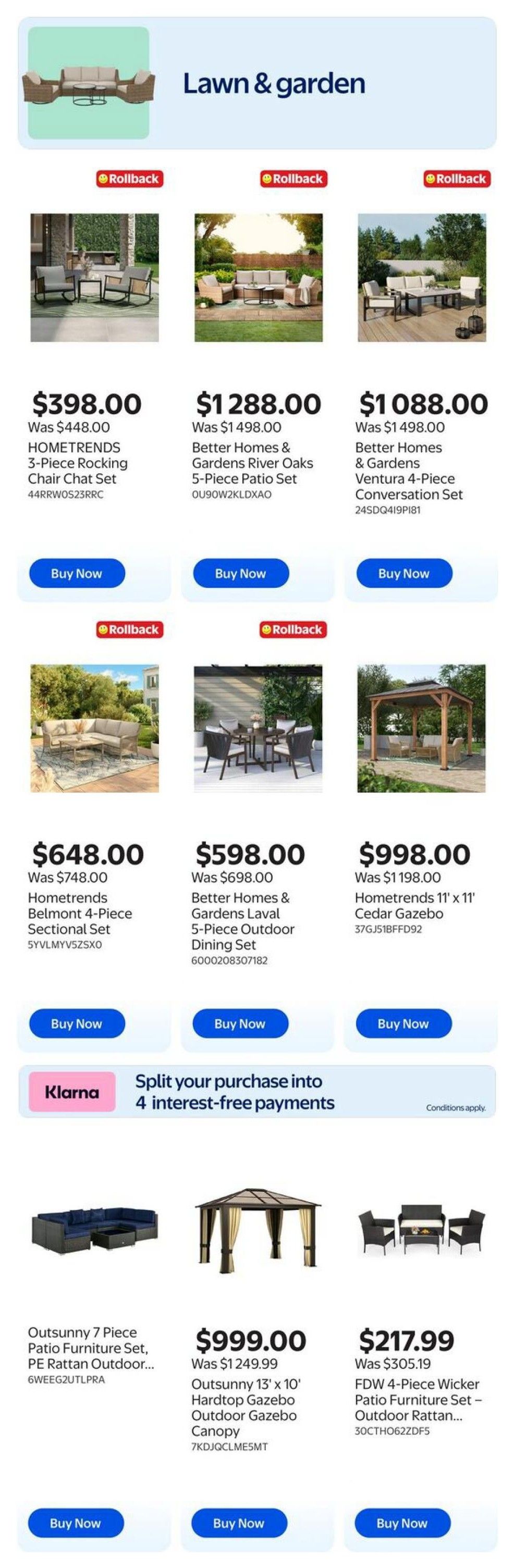Buy the Outsunny 13' x 10' Hardtop Gazebo
514x1568 pixels.
coord(239,1523)
